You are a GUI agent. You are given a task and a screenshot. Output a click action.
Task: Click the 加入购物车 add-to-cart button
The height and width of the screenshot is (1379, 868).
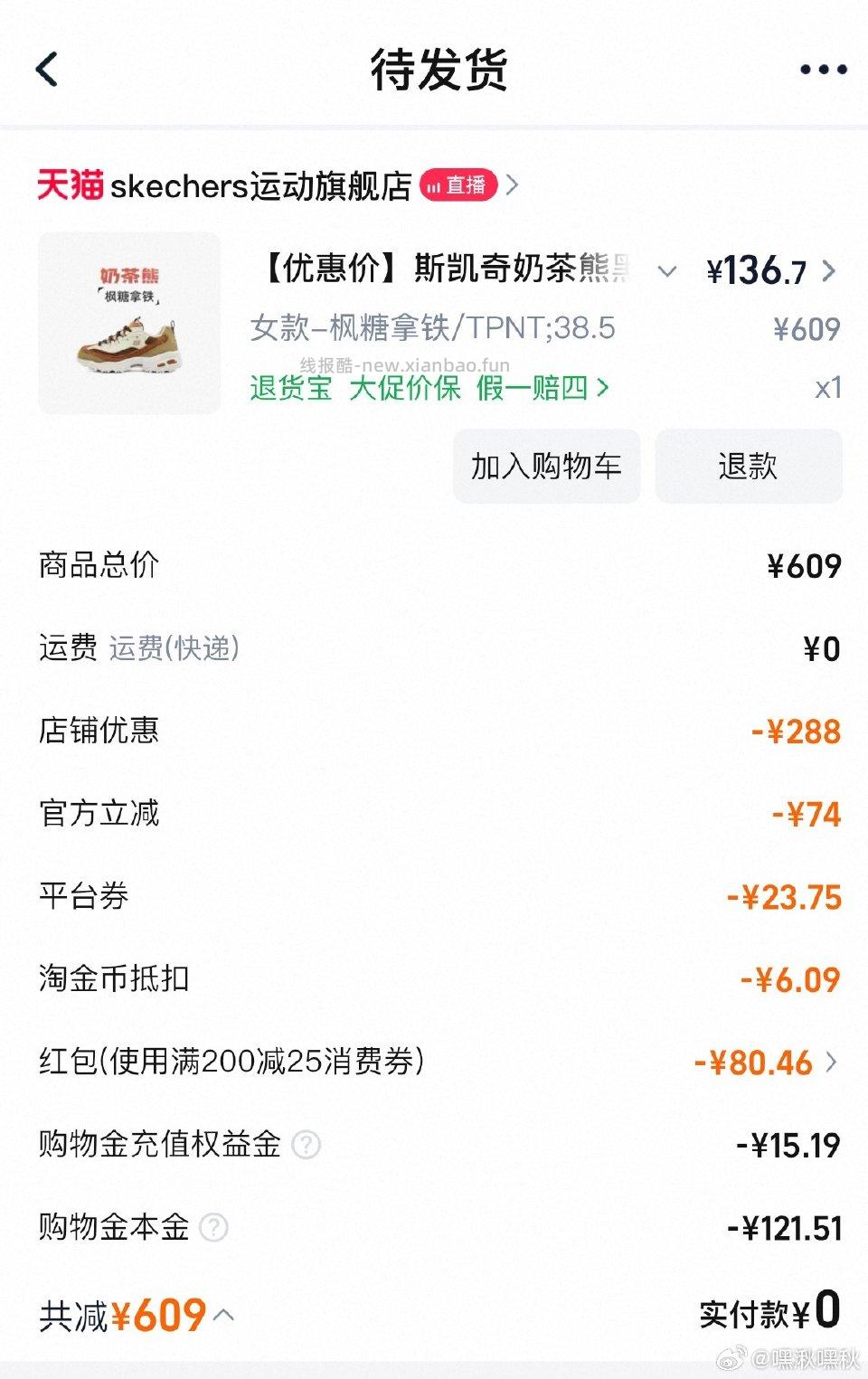[546, 467]
